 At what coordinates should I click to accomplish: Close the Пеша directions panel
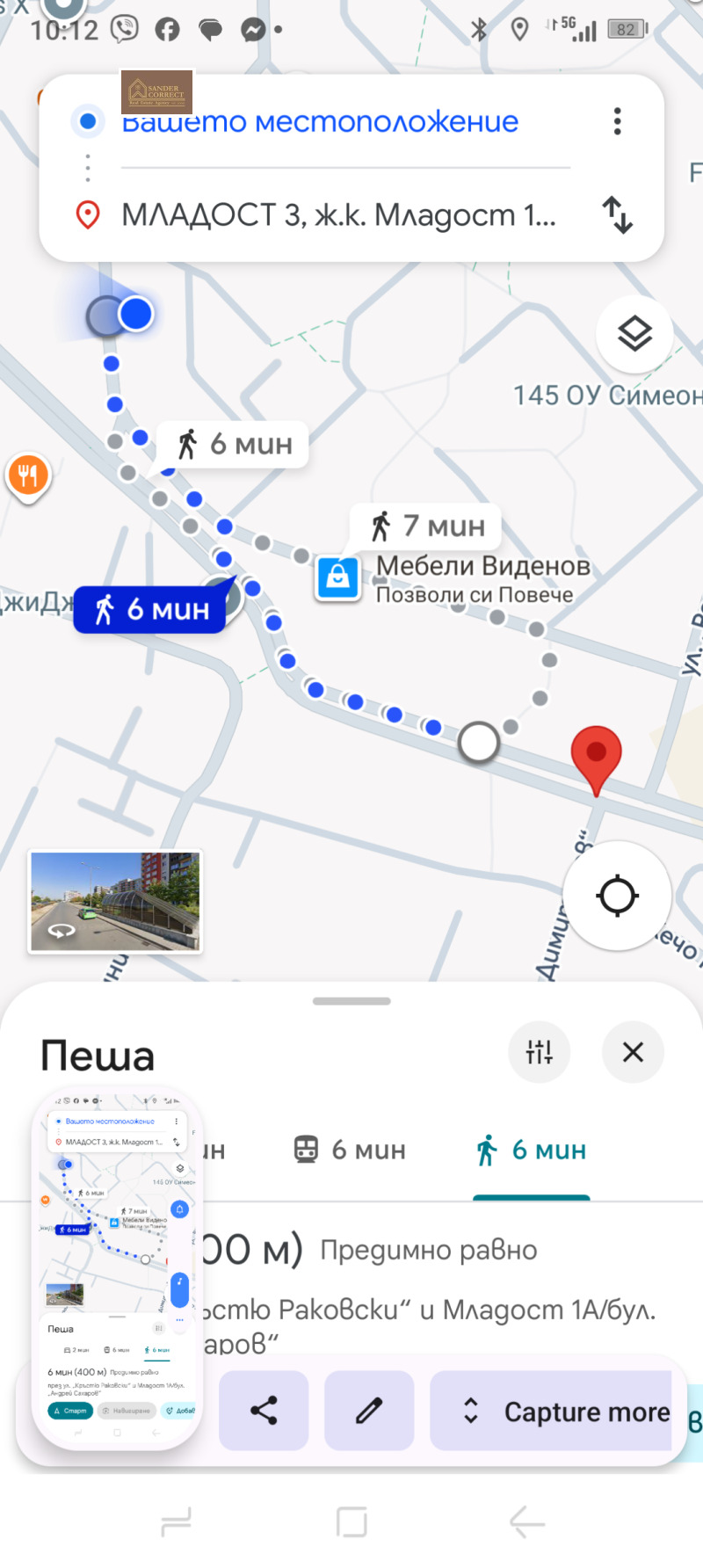pyautogui.click(x=633, y=1052)
